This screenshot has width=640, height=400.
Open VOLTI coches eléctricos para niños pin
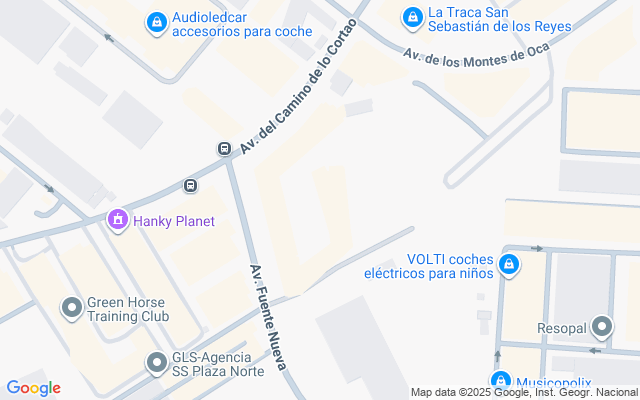tap(509, 265)
